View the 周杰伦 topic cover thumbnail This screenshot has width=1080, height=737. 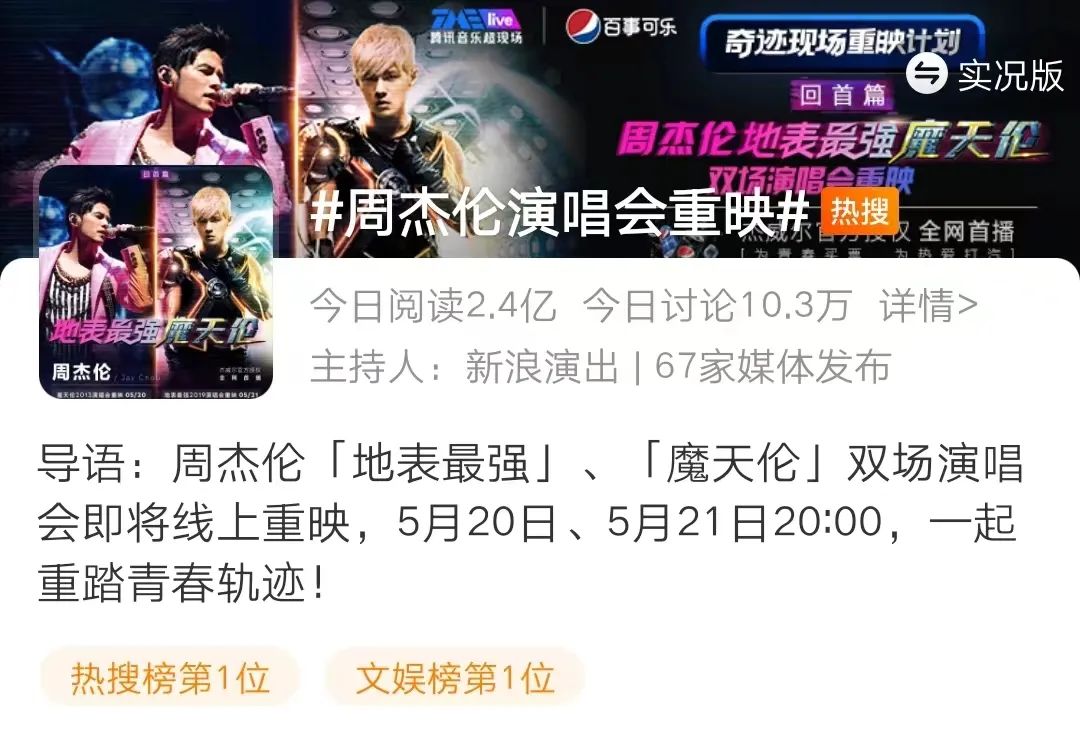click(x=155, y=282)
